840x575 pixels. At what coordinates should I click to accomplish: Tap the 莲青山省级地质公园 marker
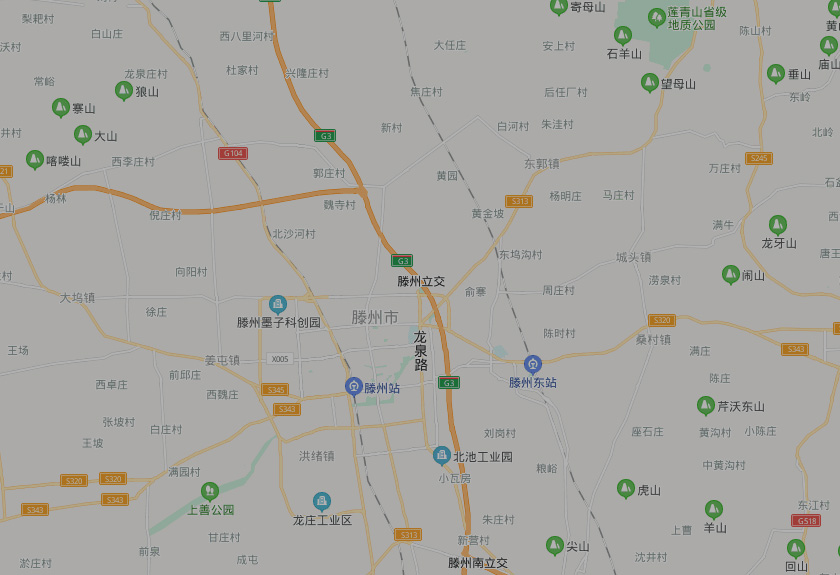point(657,17)
